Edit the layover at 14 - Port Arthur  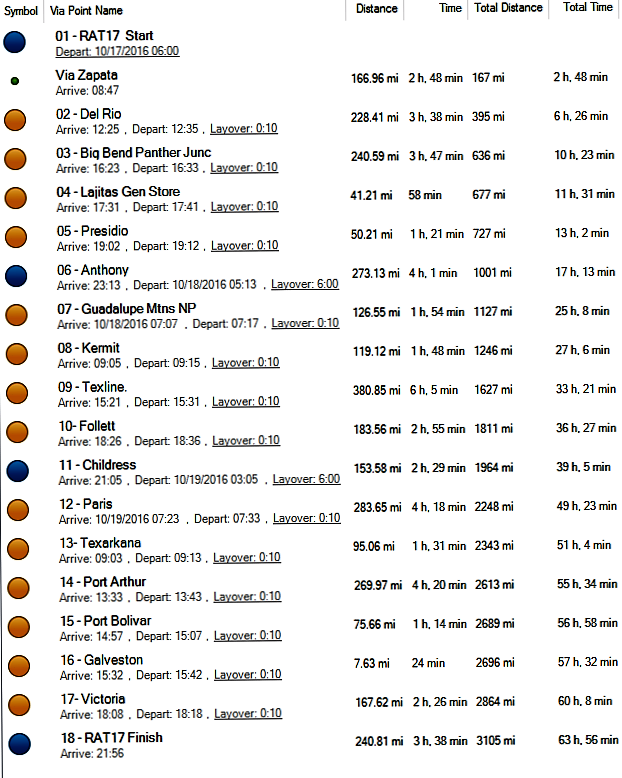point(247,596)
